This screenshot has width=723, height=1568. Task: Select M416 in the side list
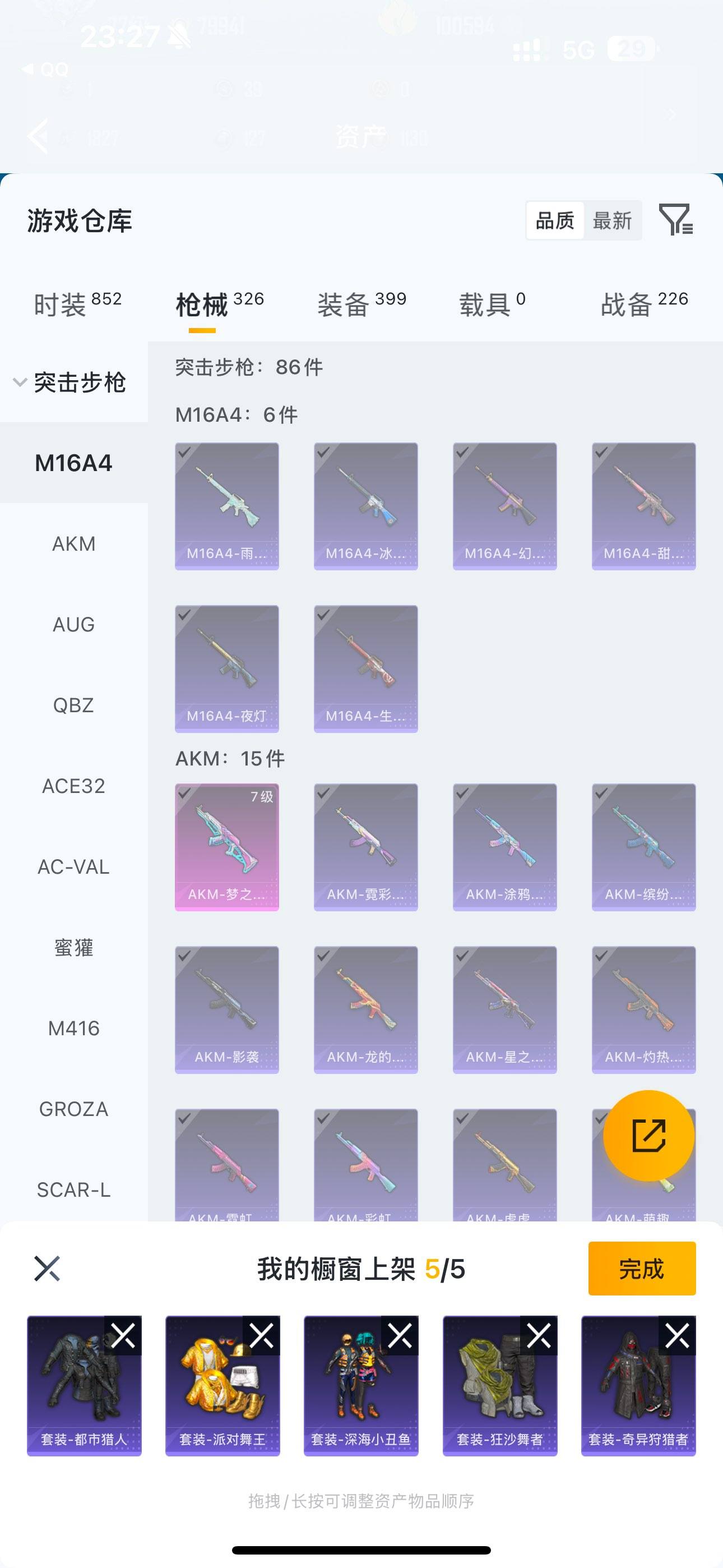pos(73,1028)
